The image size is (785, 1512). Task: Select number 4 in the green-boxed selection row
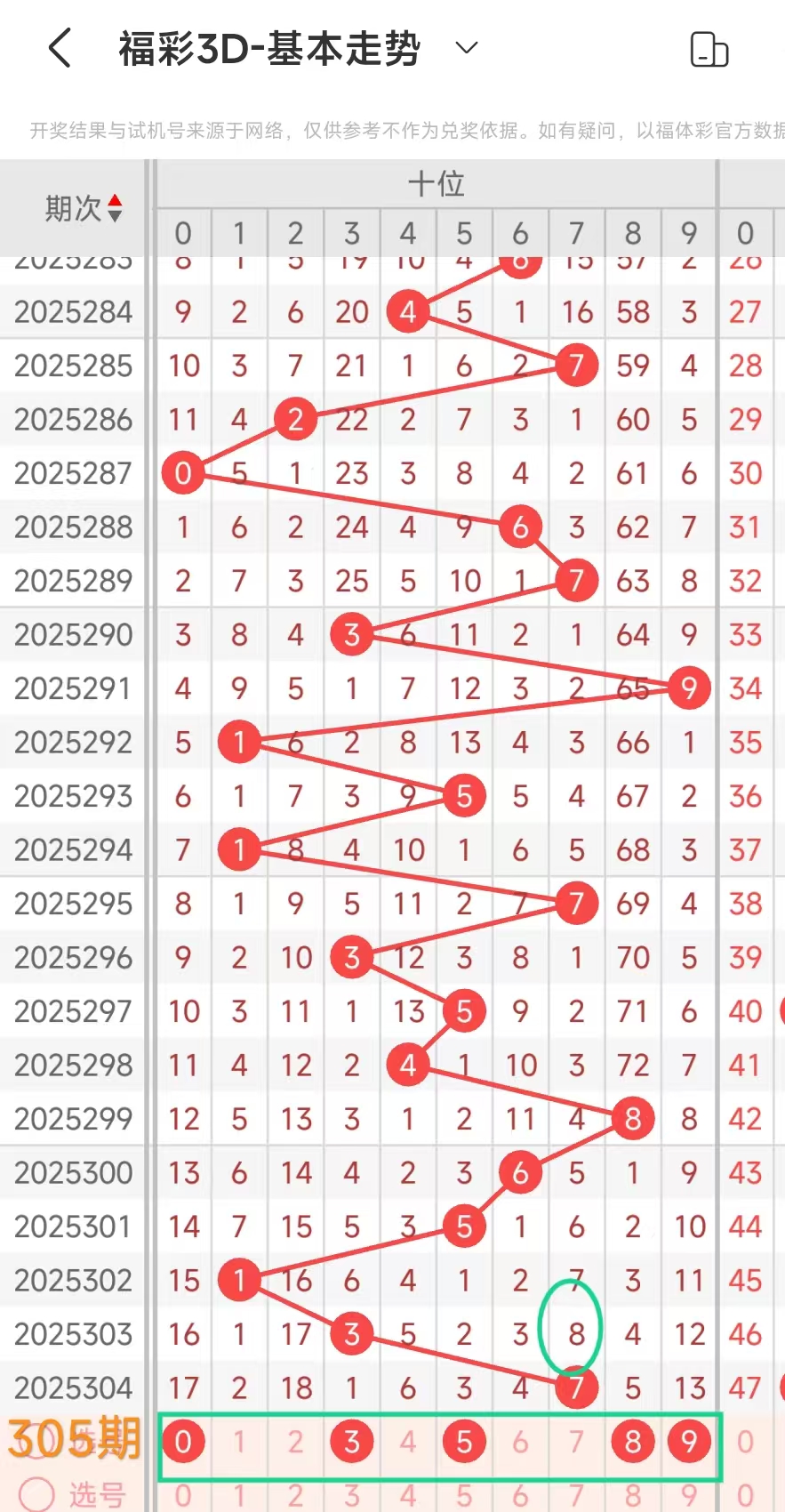tap(408, 1442)
